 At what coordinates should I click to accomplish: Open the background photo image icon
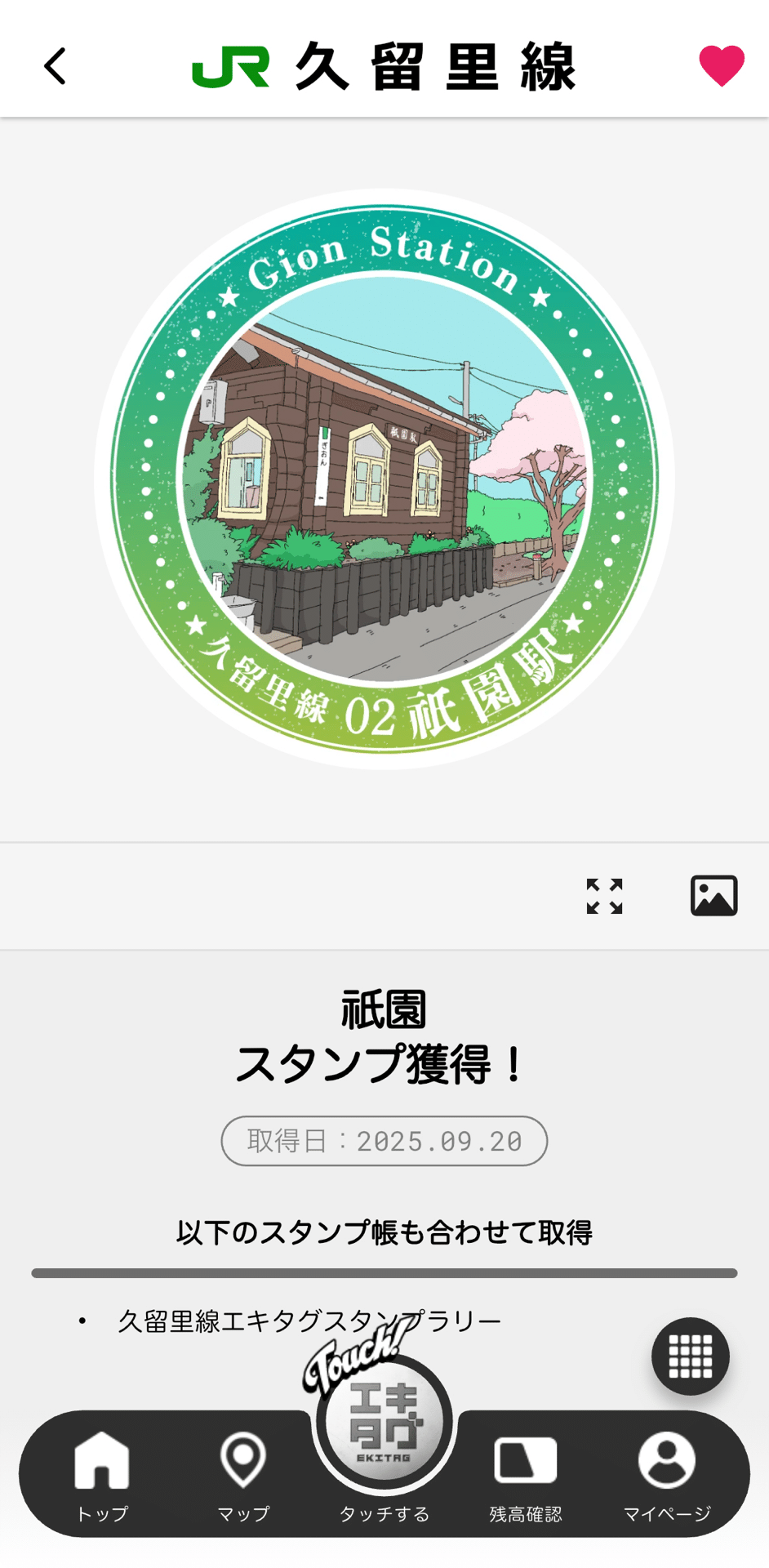(714, 894)
